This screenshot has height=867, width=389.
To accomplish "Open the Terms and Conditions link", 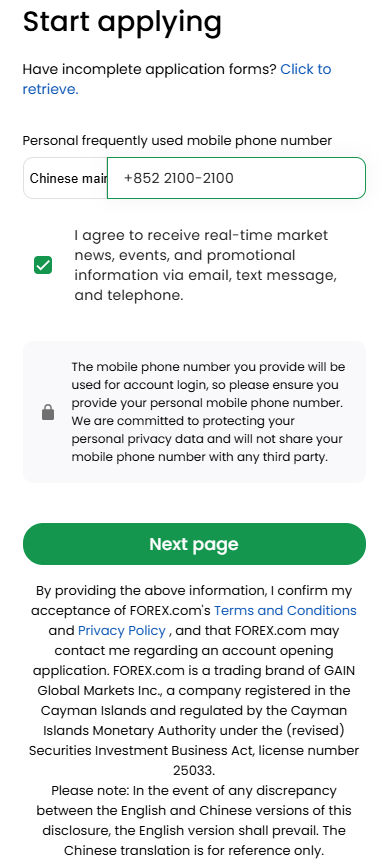I will click(285, 610).
